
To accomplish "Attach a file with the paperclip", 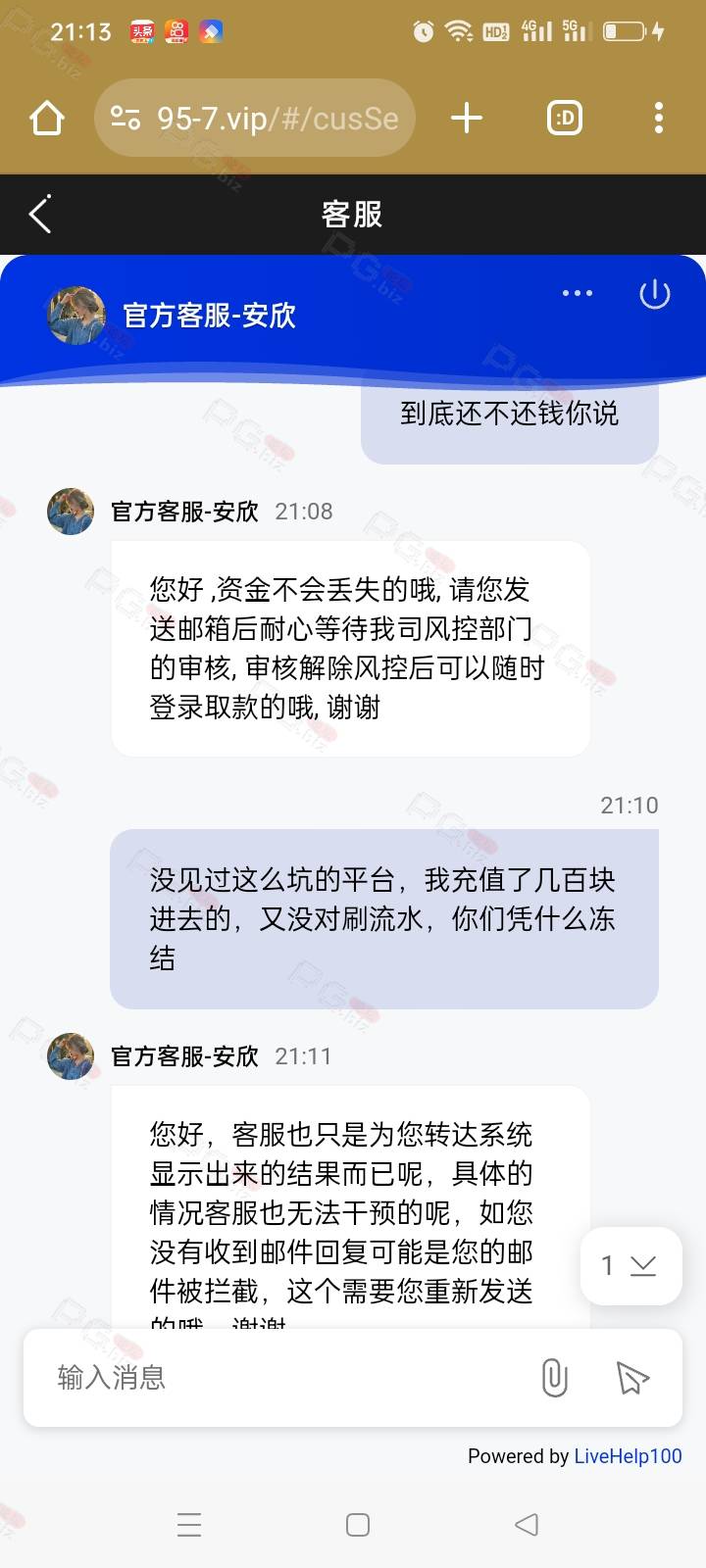I will pyautogui.click(x=554, y=1378).
